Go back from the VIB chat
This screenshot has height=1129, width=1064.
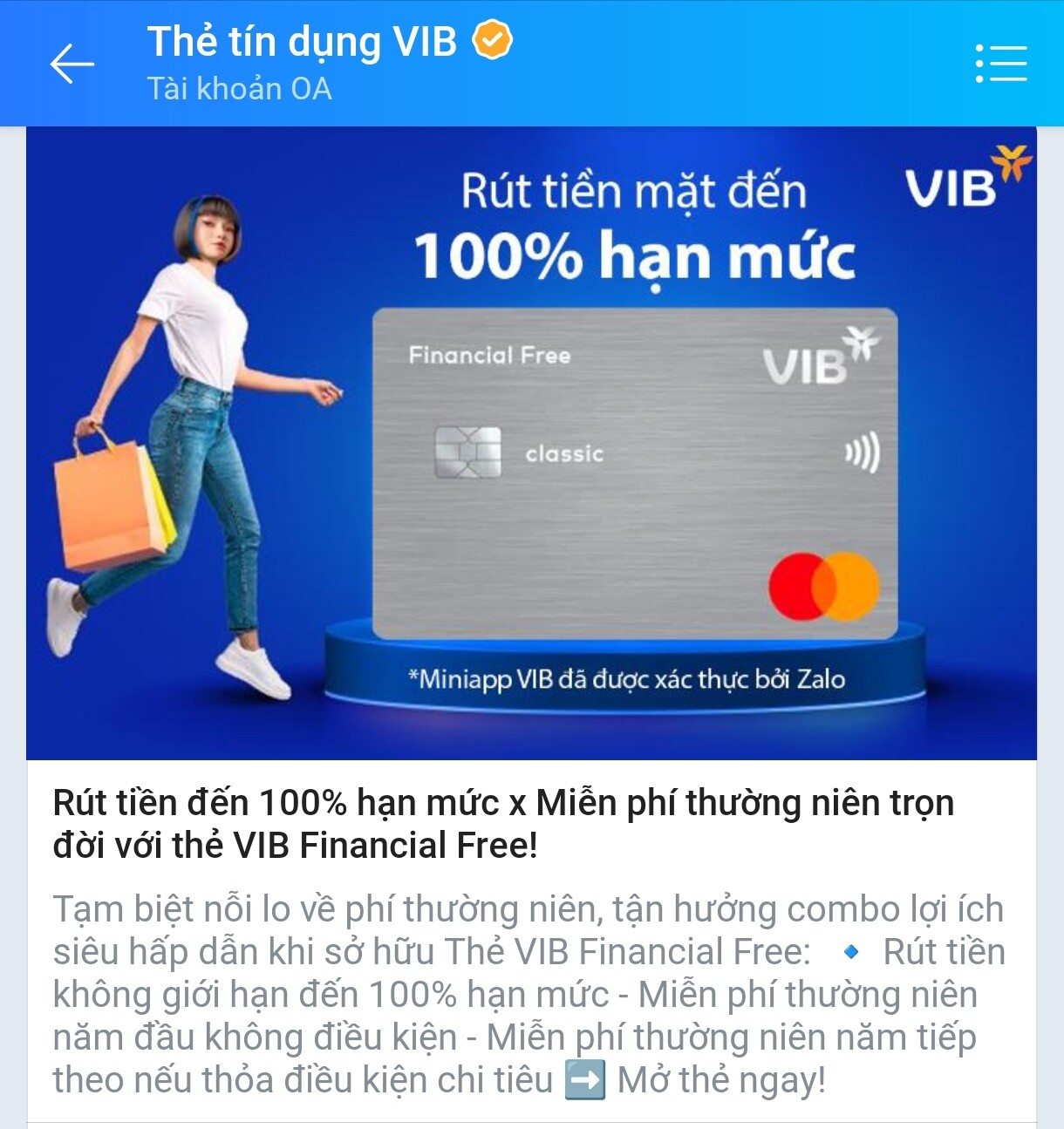tap(72, 65)
